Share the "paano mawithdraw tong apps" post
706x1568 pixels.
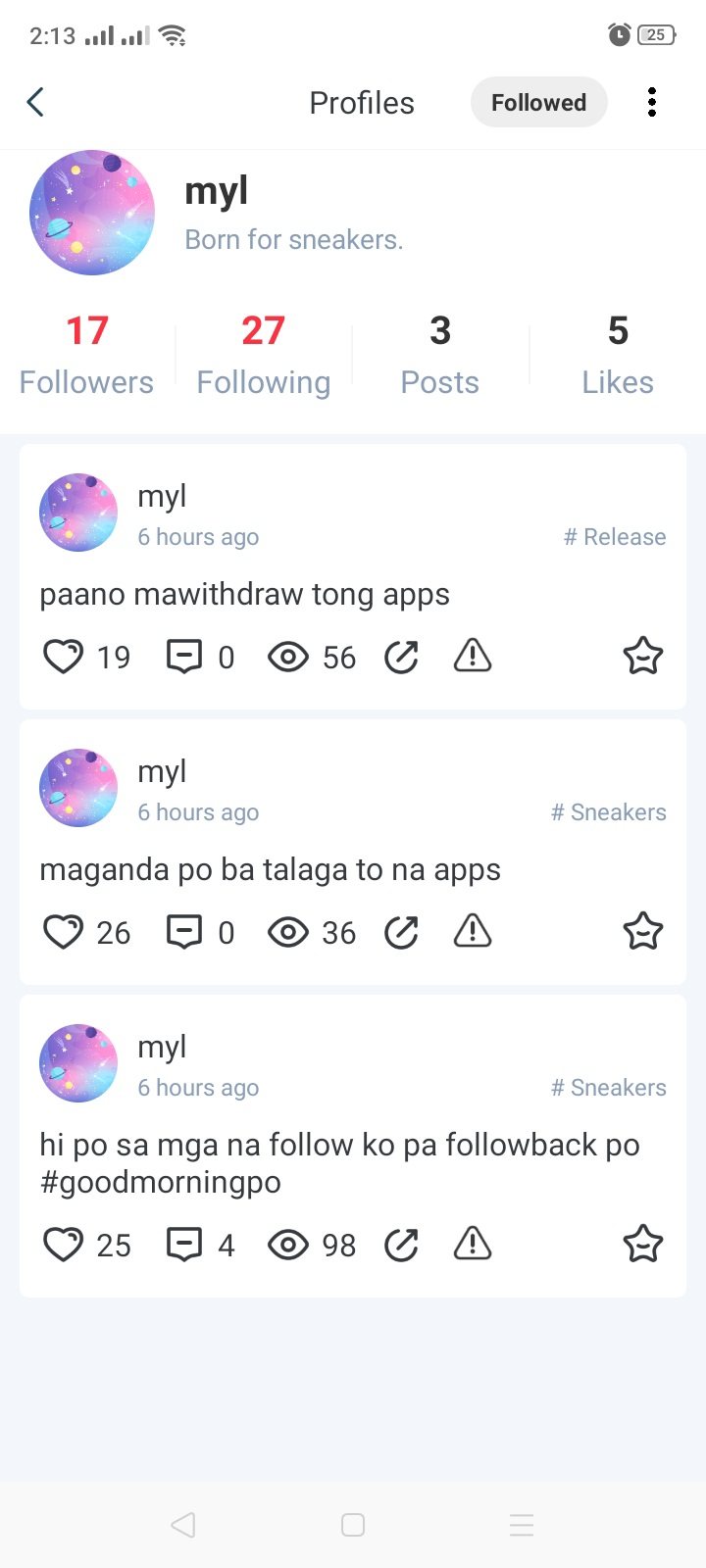coord(401,657)
